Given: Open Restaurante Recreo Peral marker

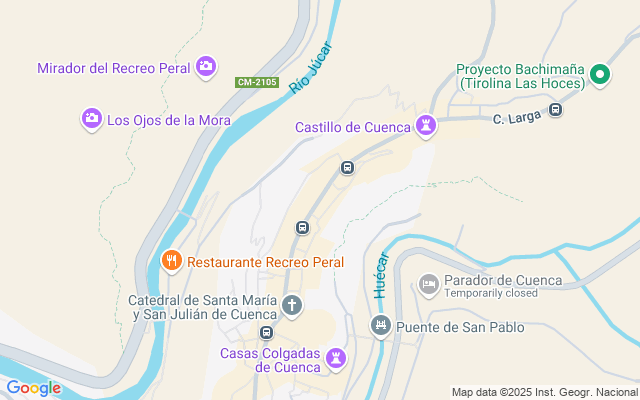Looking at the screenshot, I should (171, 261).
